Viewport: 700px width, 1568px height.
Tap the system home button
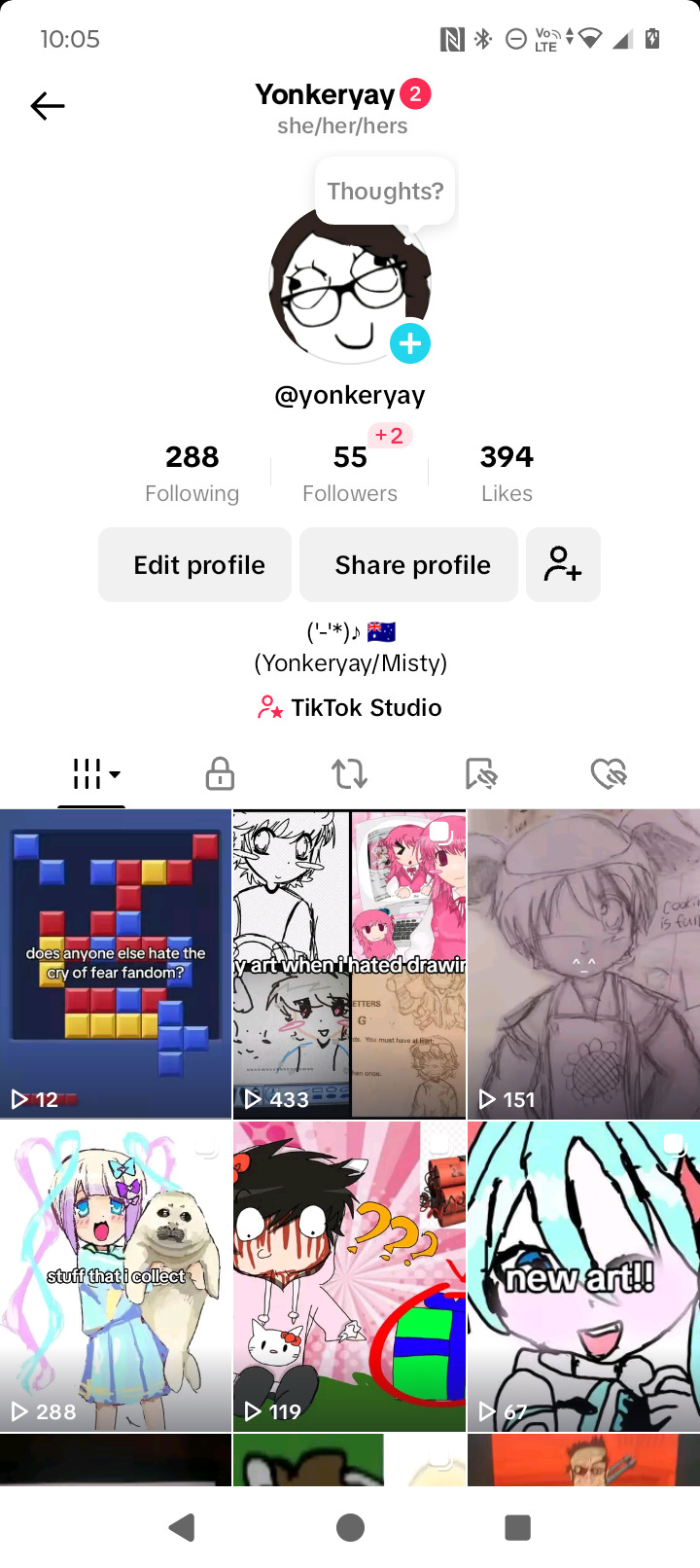[x=350, y=1527]
